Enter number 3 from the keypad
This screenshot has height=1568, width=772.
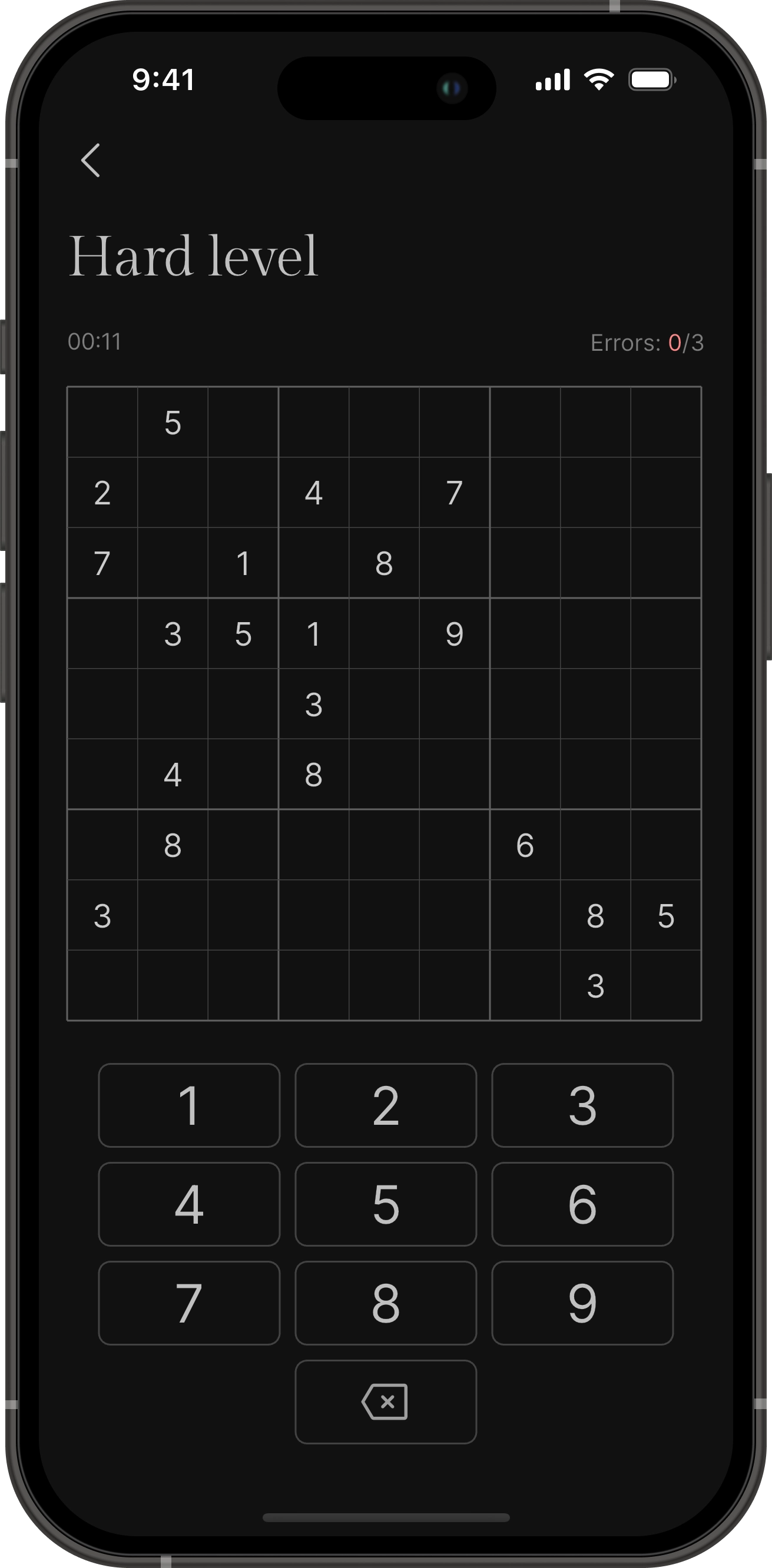click(582, 1105)
